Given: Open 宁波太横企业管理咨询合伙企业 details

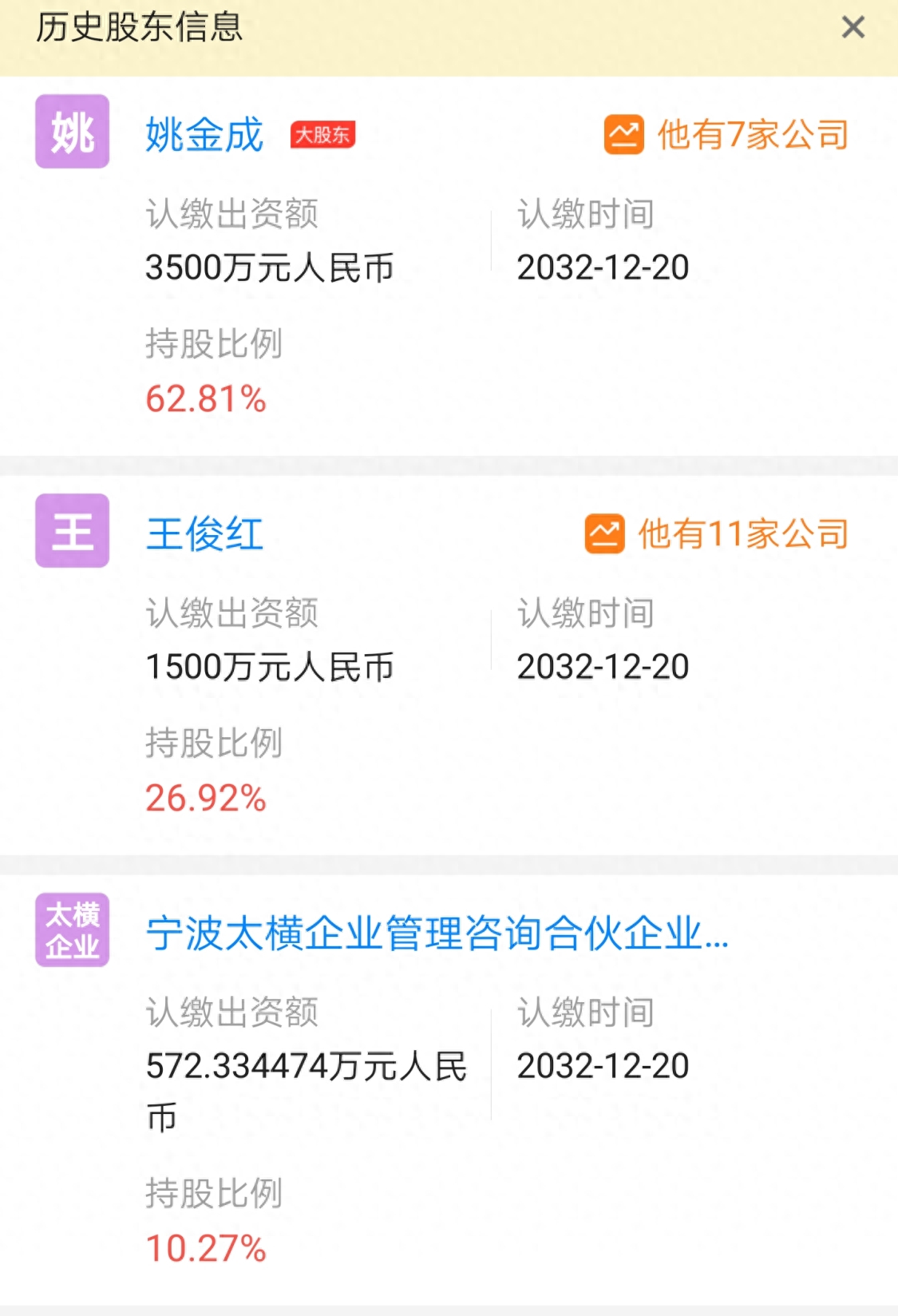Looking at the screenshot, I should pos(437,933).
